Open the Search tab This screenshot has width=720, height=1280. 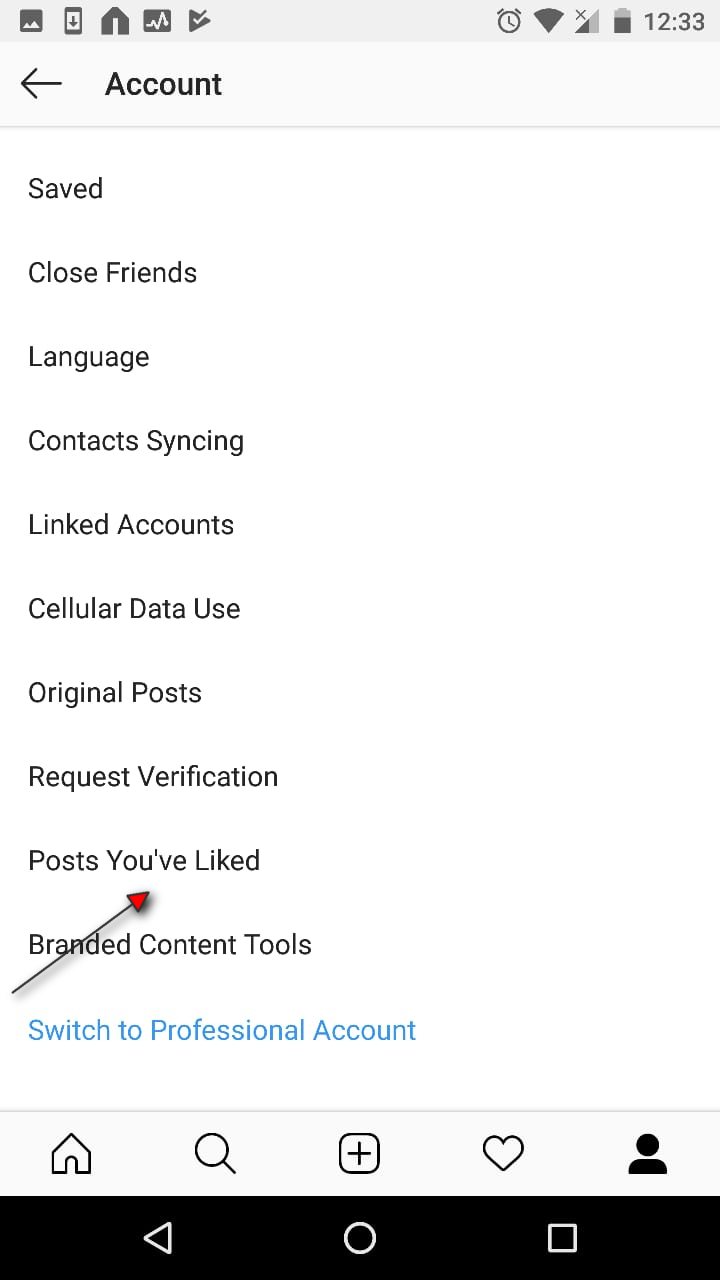pyautogui.click(x=215, y=1154)
